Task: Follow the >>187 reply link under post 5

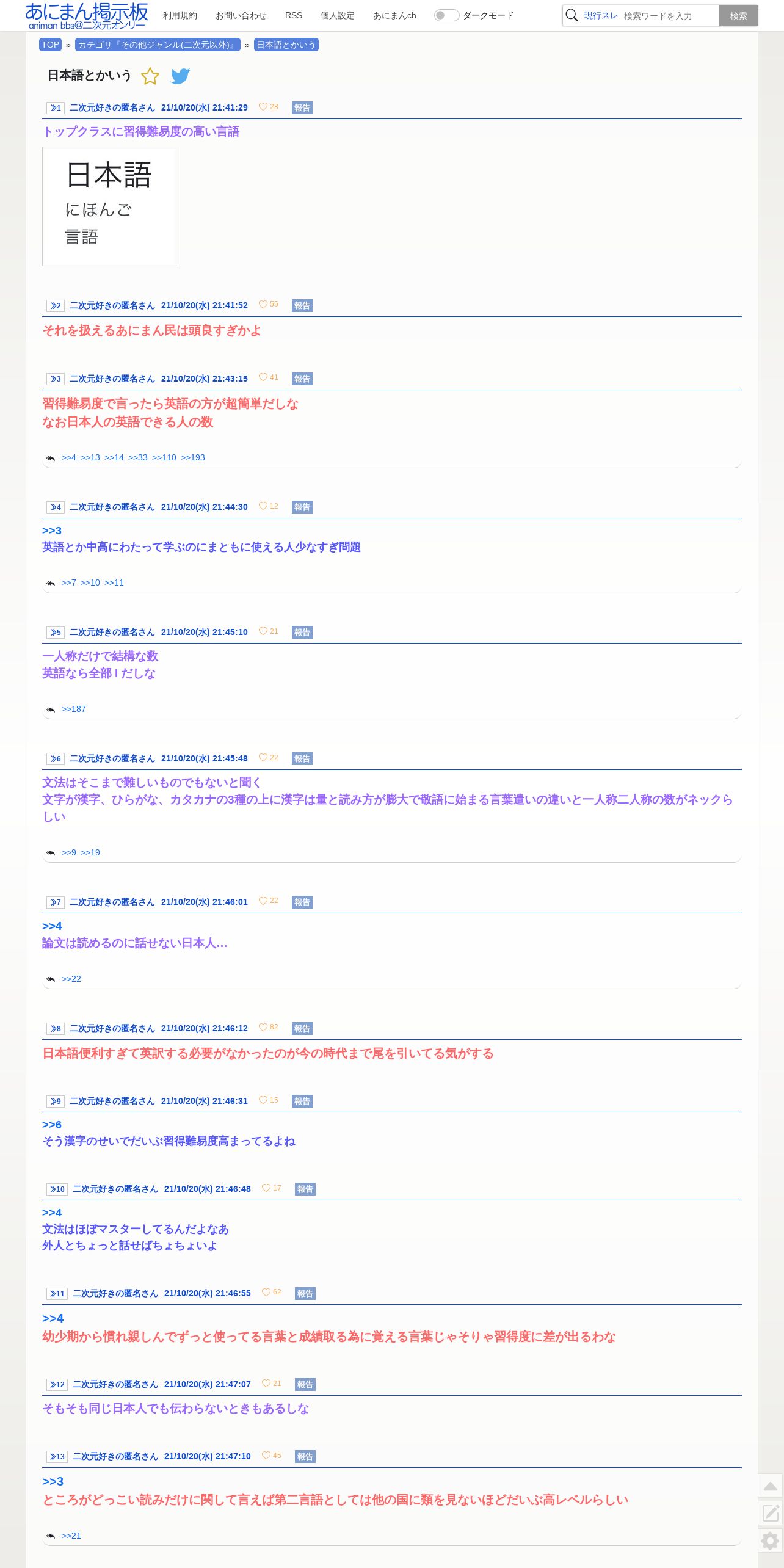Action: click(x=74, y=709)
